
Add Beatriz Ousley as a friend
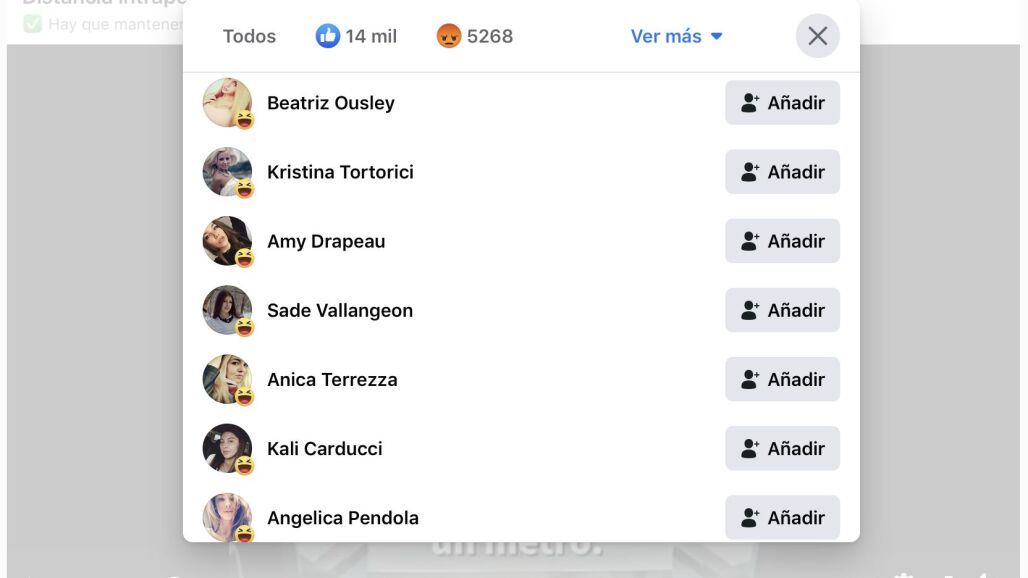coord(782,103)
